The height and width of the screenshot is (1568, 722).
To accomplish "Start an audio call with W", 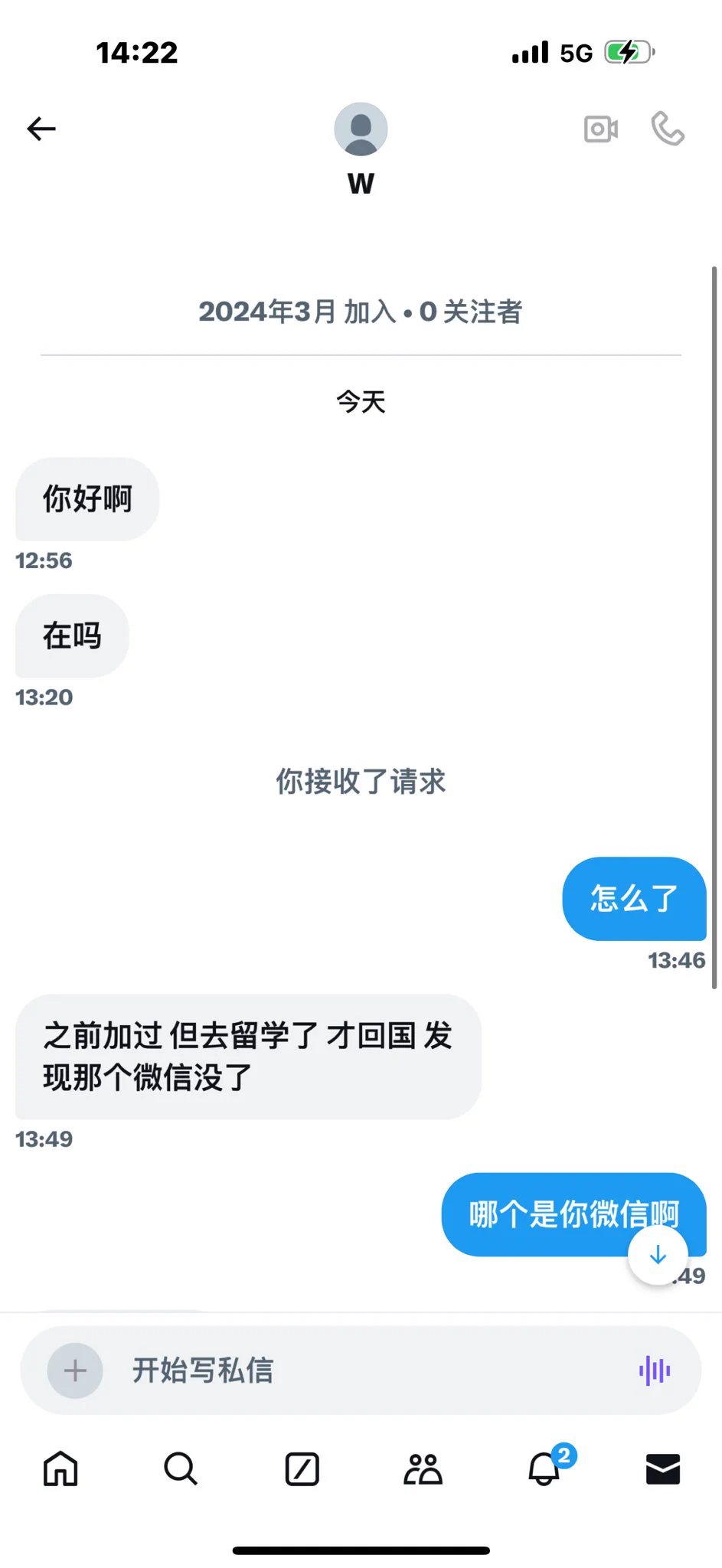I will point(668,129).
